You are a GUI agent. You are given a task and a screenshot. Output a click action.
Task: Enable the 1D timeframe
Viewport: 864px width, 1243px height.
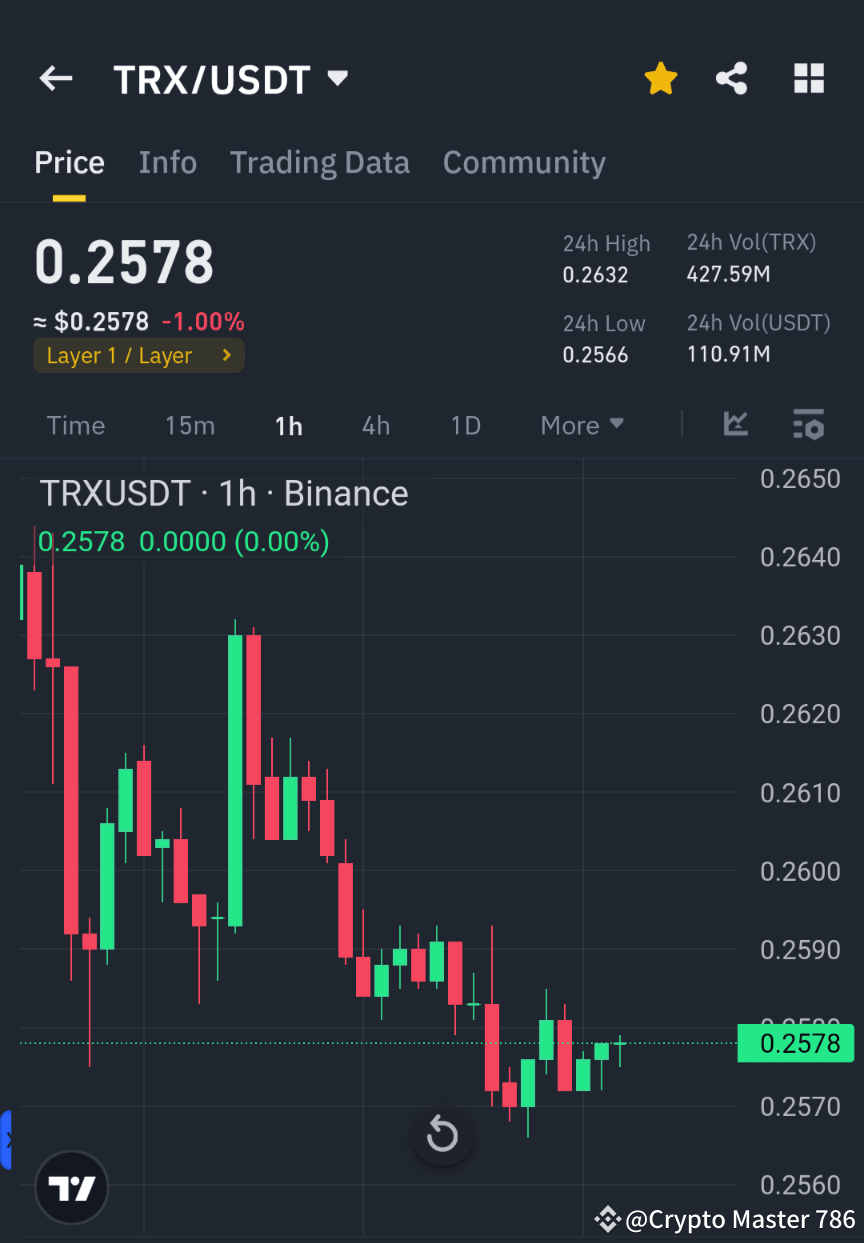point(465,425)
